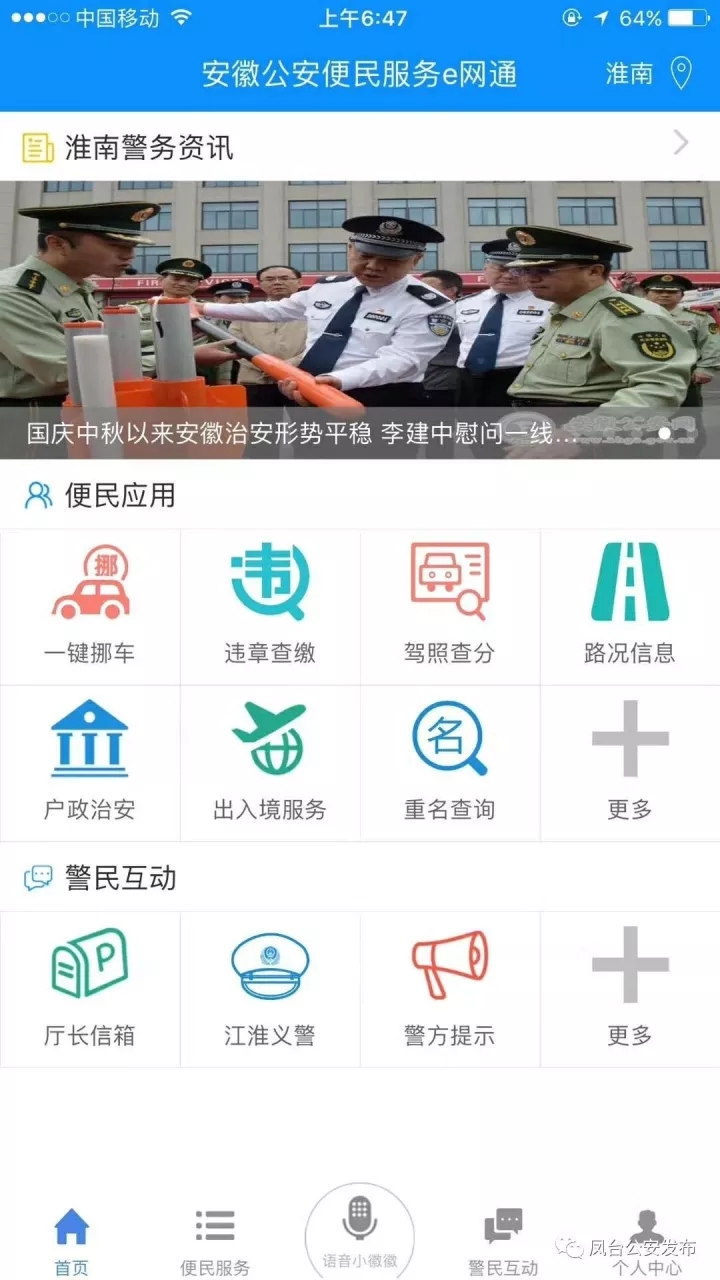Go to 个人中心 tab
Image resolution: width=720 pixels, height=1280 pixels.
(x=647, y=1240)
